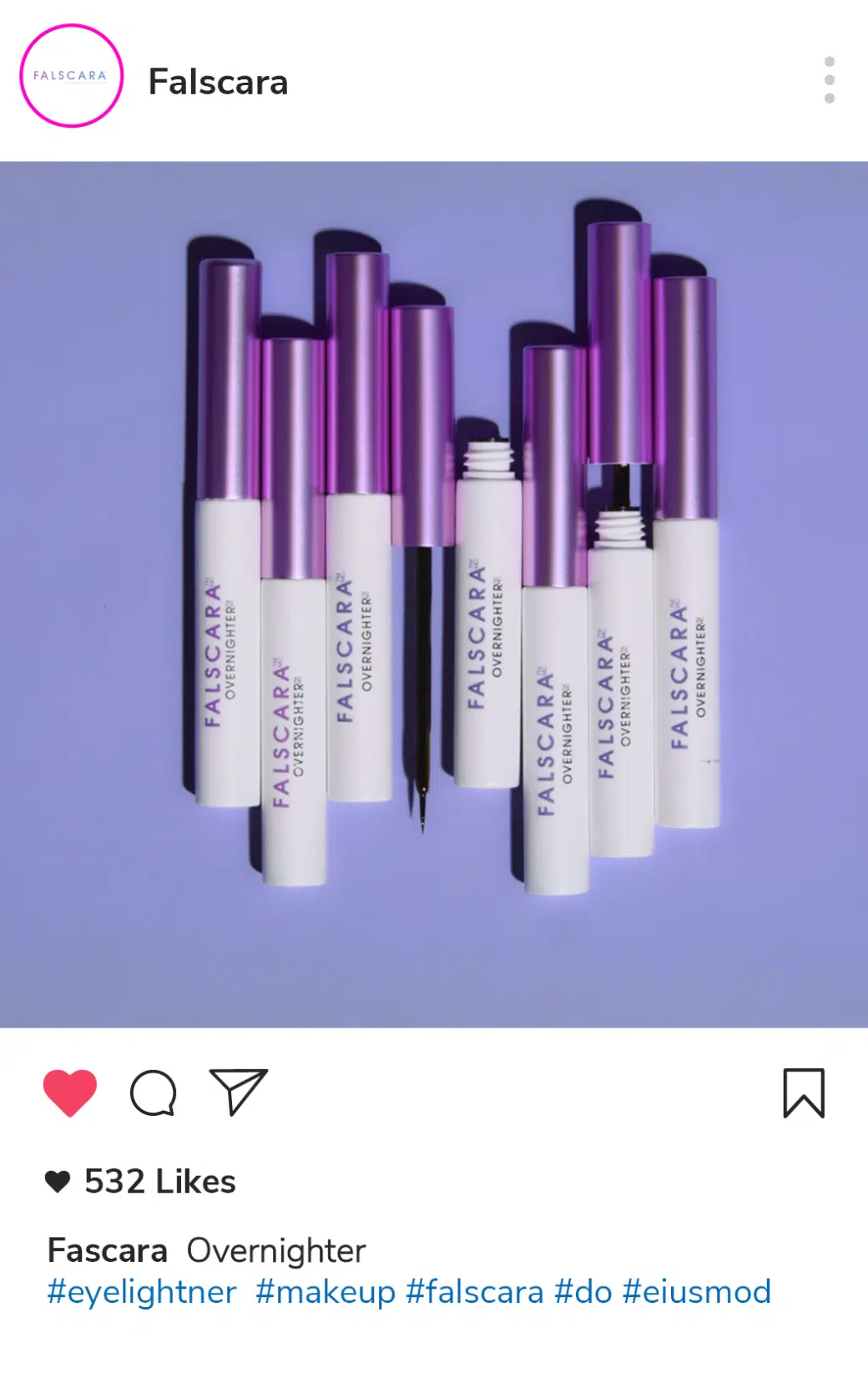
Task: Open comments with the speech bubble icon
Action: pos(154,1093)
